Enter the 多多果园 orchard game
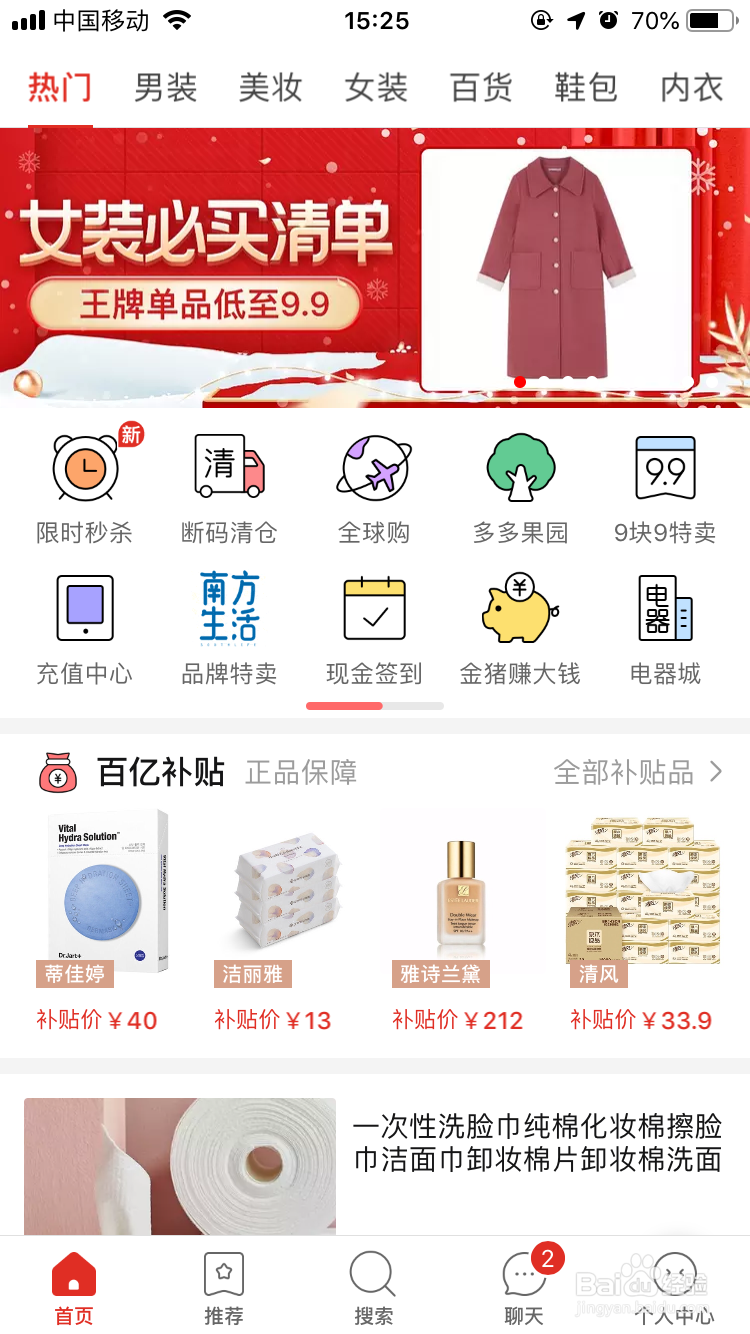This screenshot has width=750, height=1334. point(519,486)
